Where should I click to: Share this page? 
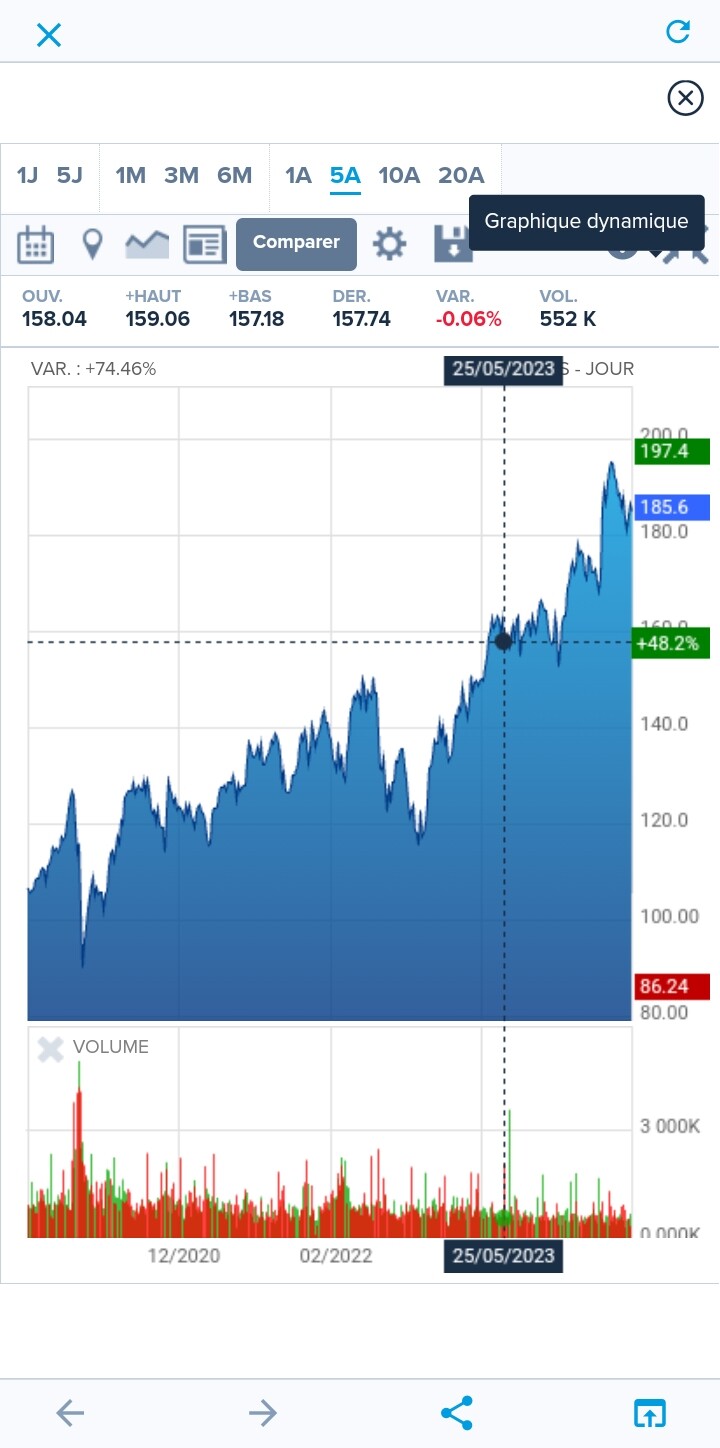[x=457, y=1413]
